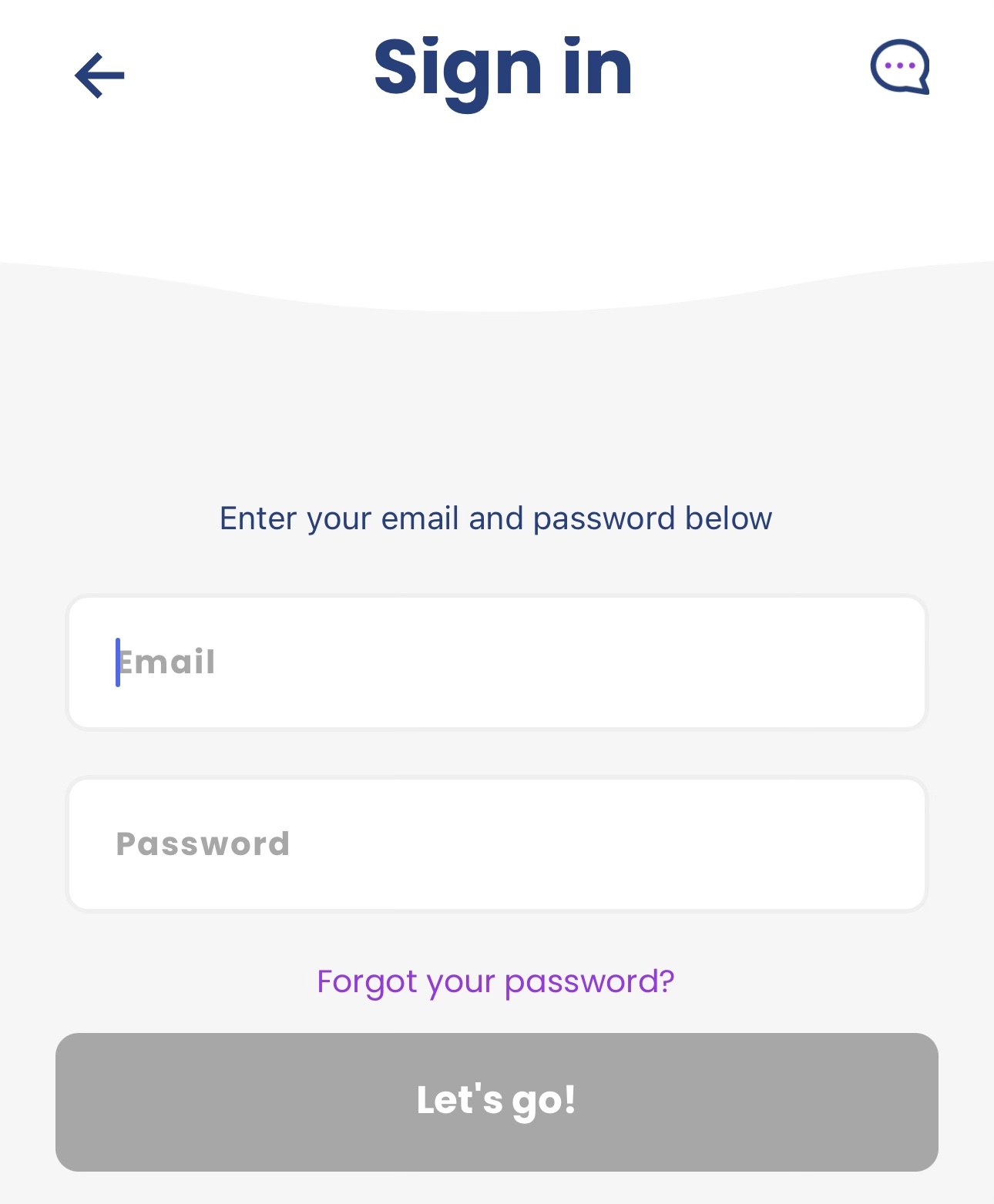Tap the Let's go! button
The width and height of the screenshot is (994, 1204).
[x=497, y=1102]
